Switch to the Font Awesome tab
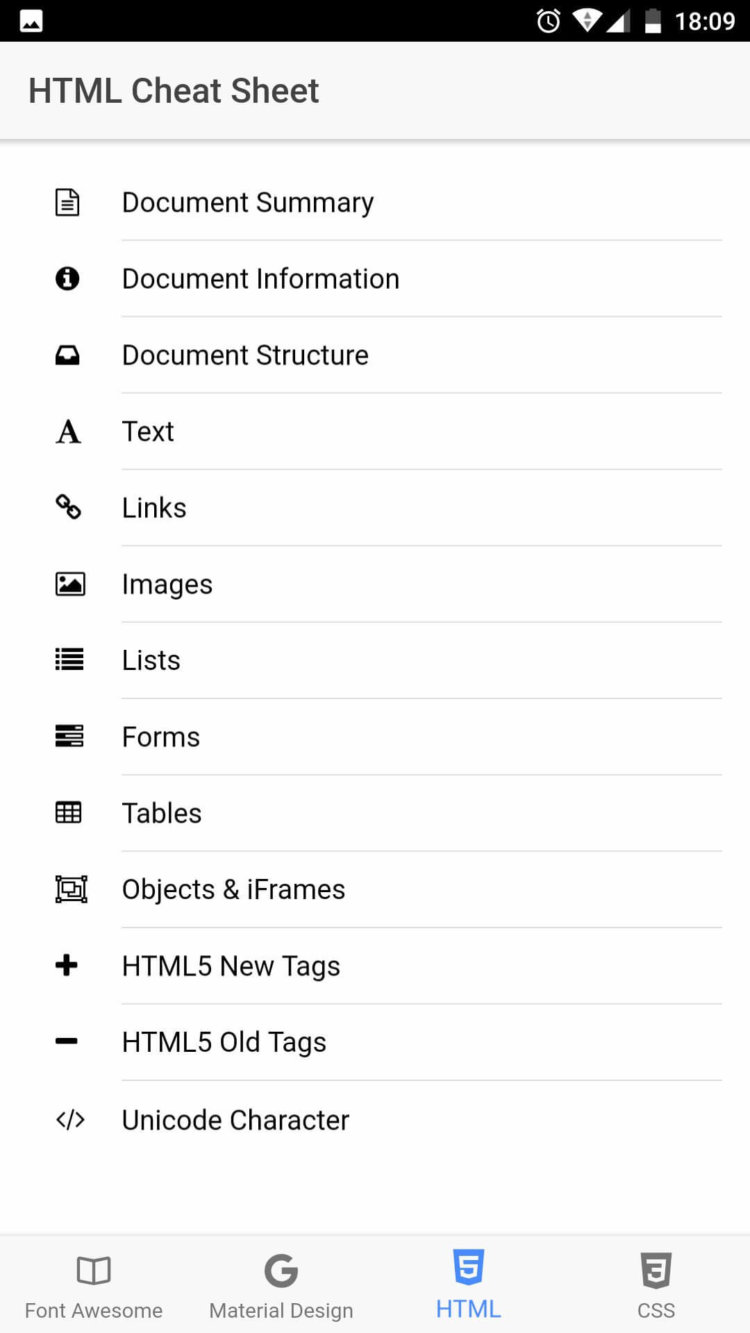Viewport: 750px width, 1333px height. coord(93,1285)
